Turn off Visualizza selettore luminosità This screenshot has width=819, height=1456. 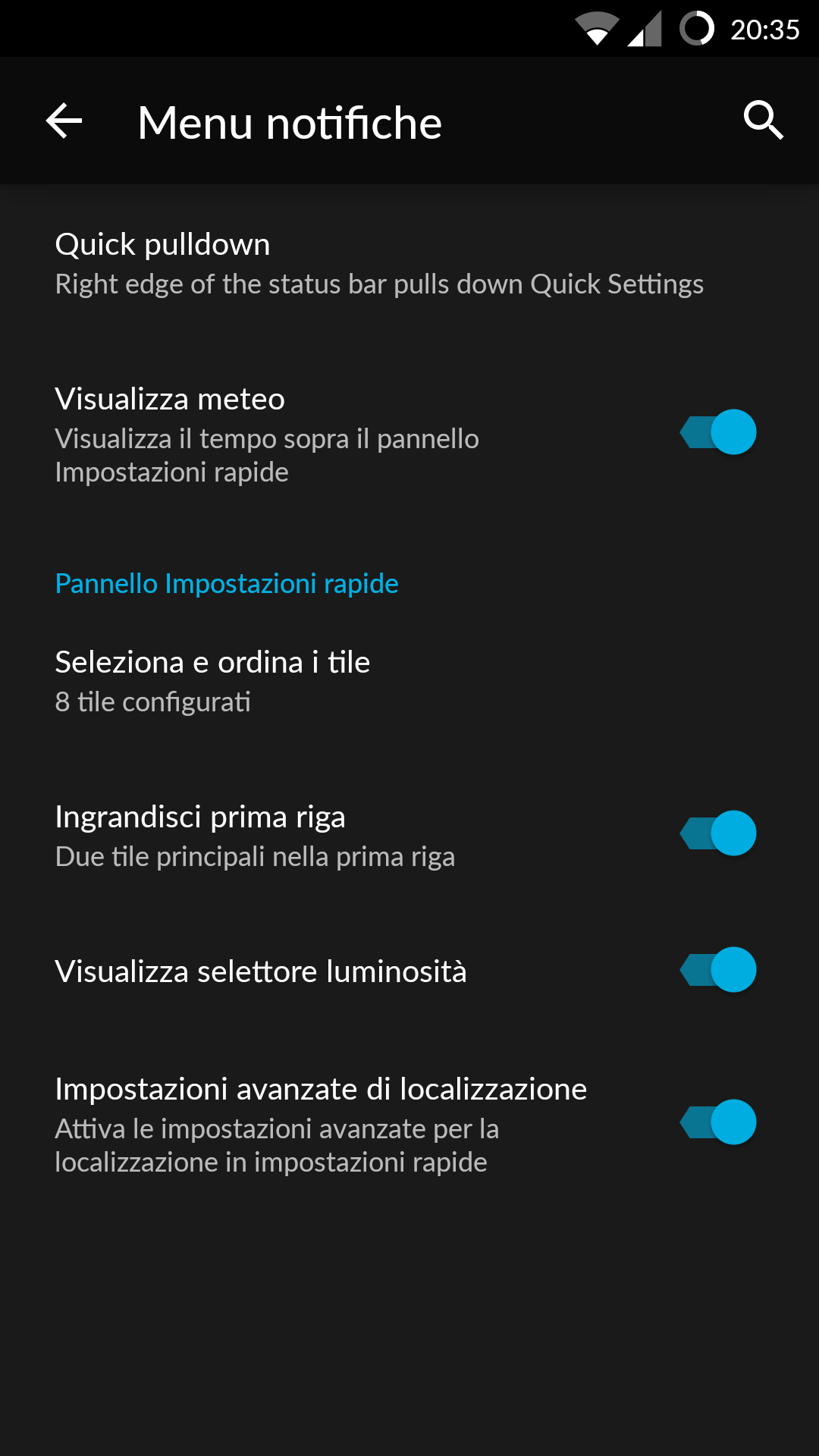[x=718, y=970]
